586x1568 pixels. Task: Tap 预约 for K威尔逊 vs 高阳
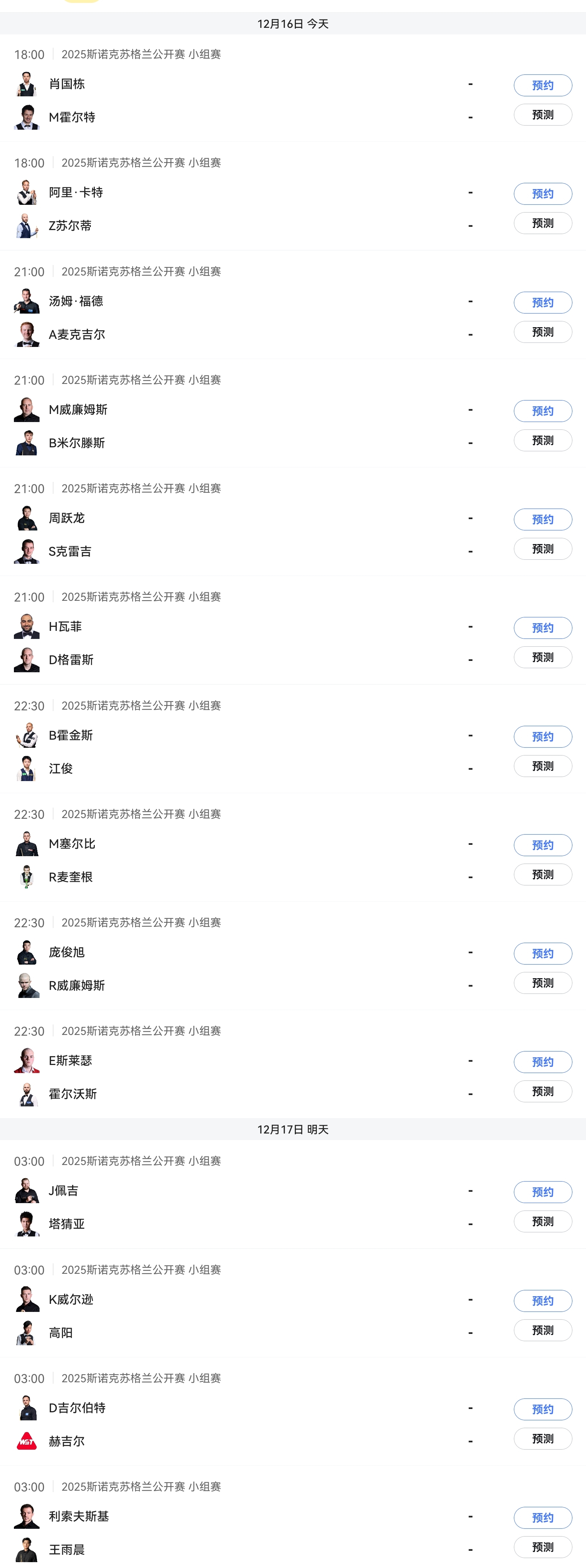point(542,1301)
